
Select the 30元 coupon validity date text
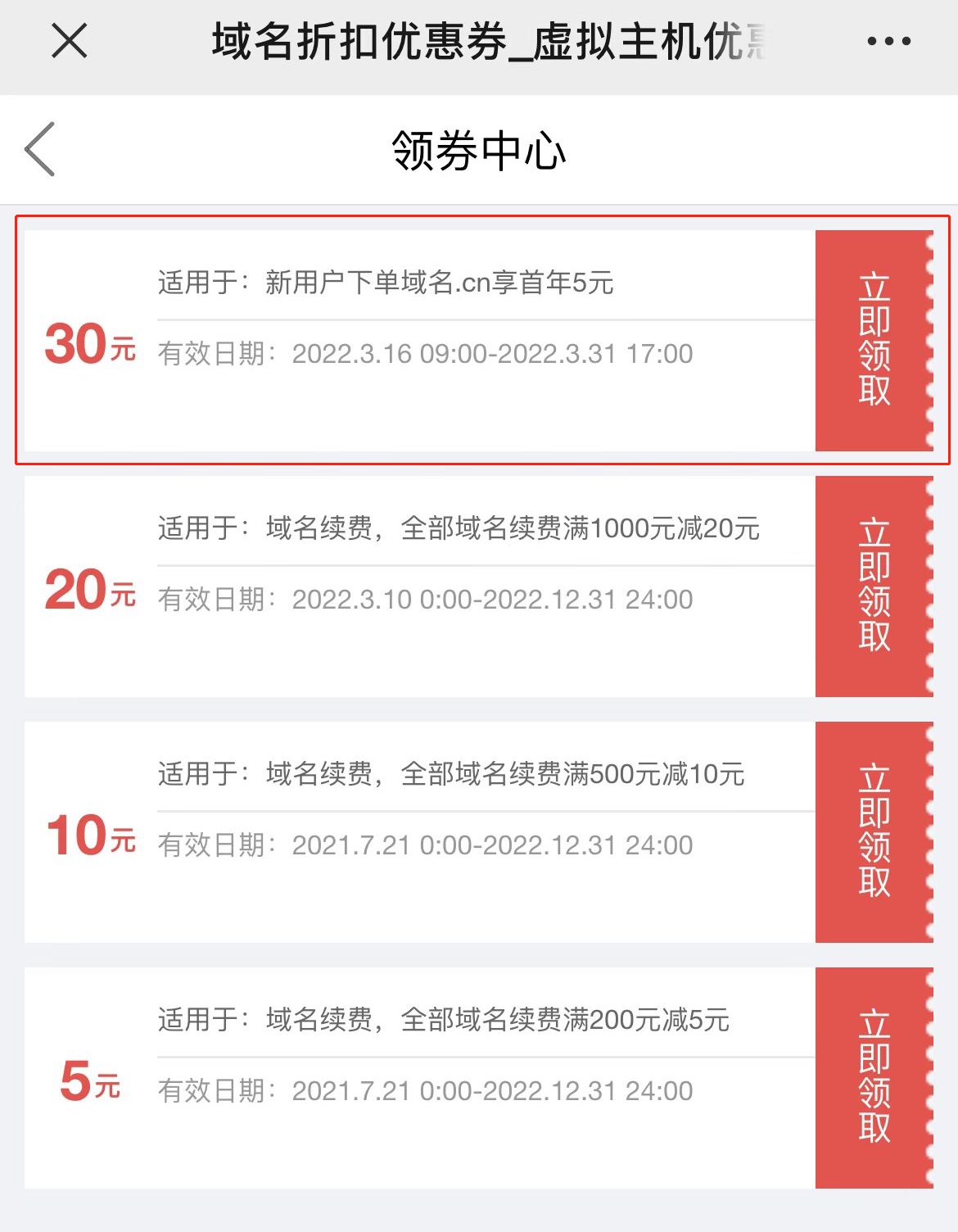click(x=424, y=353)
